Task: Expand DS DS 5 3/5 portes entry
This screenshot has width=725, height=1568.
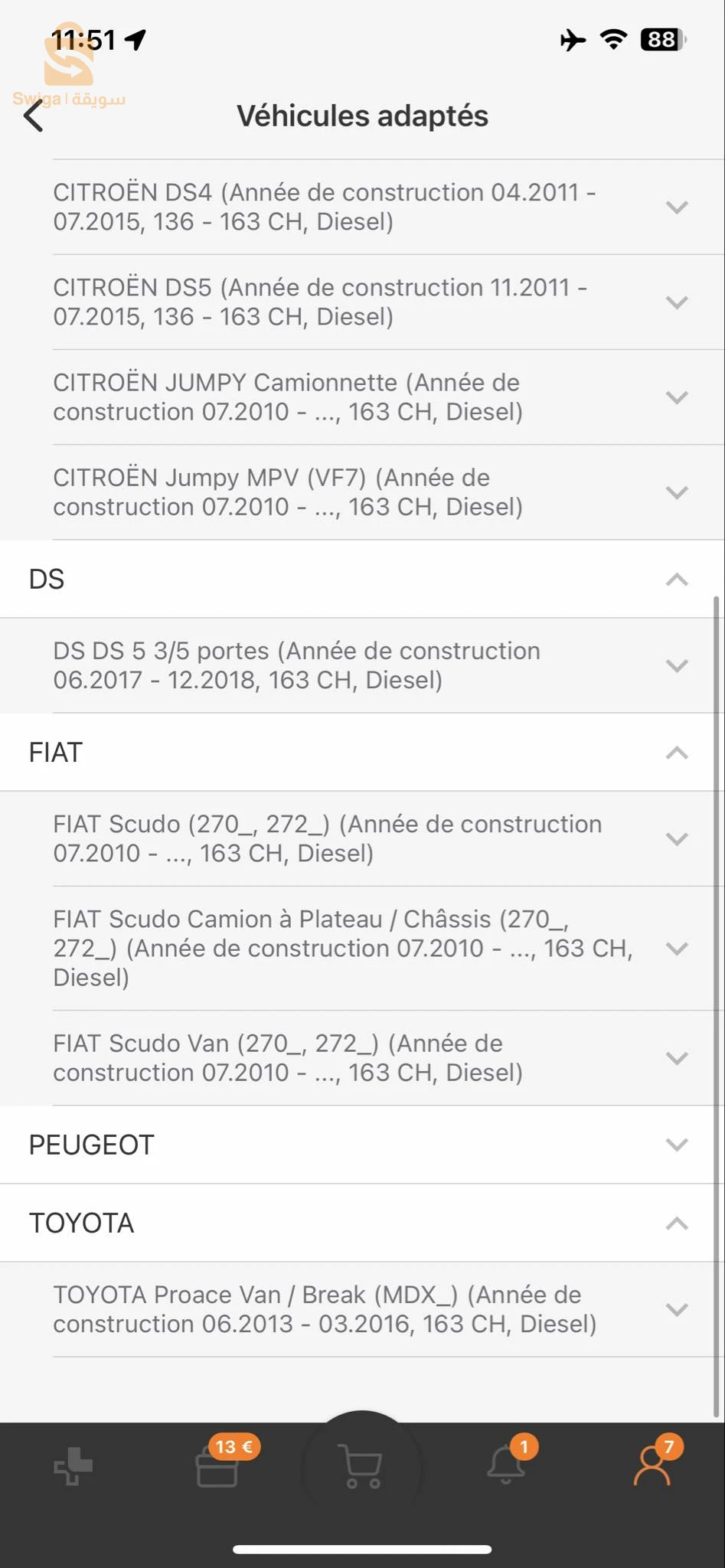Action: (362, 665)
